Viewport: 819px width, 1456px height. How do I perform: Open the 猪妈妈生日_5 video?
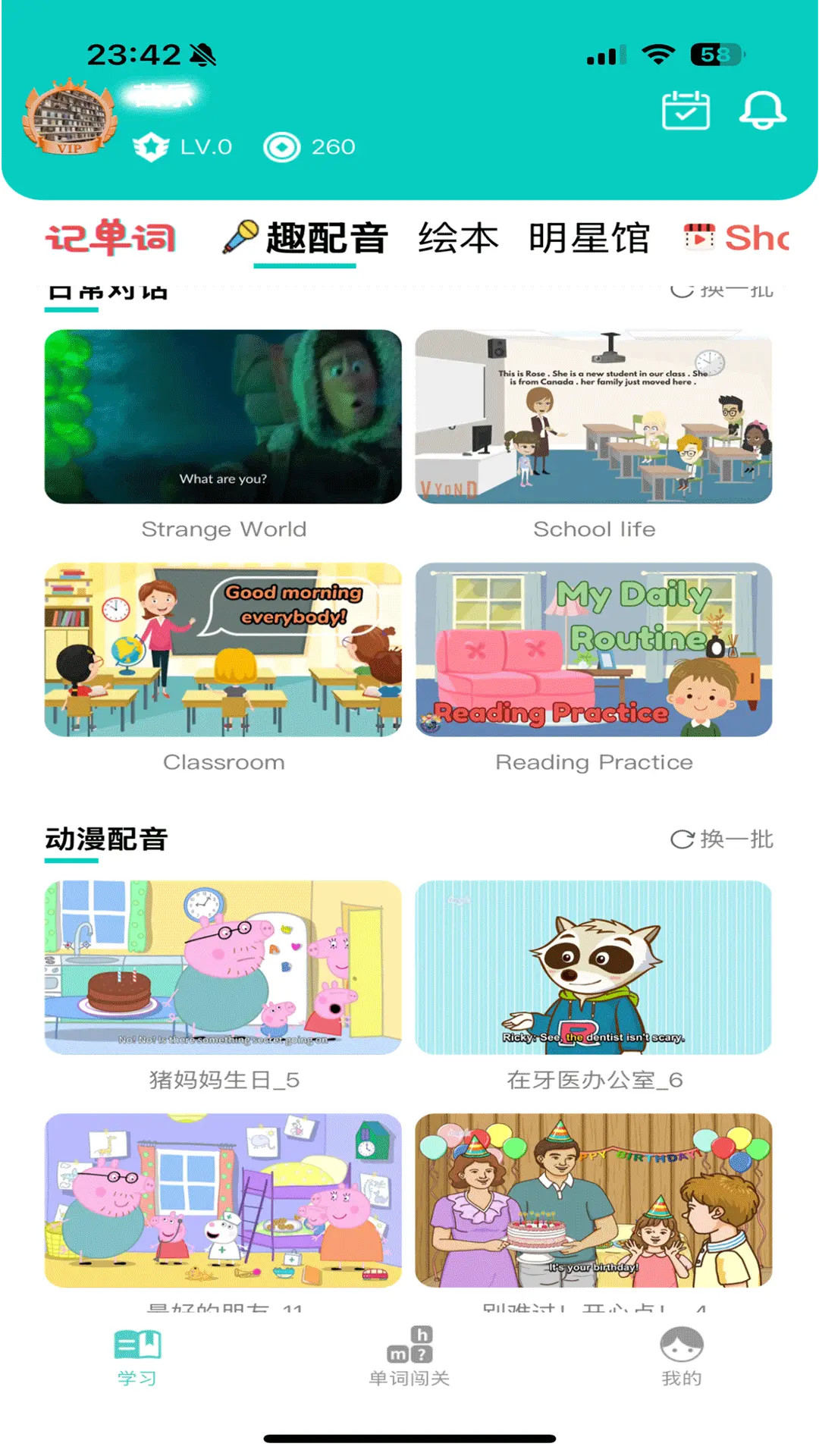[223, 968]
